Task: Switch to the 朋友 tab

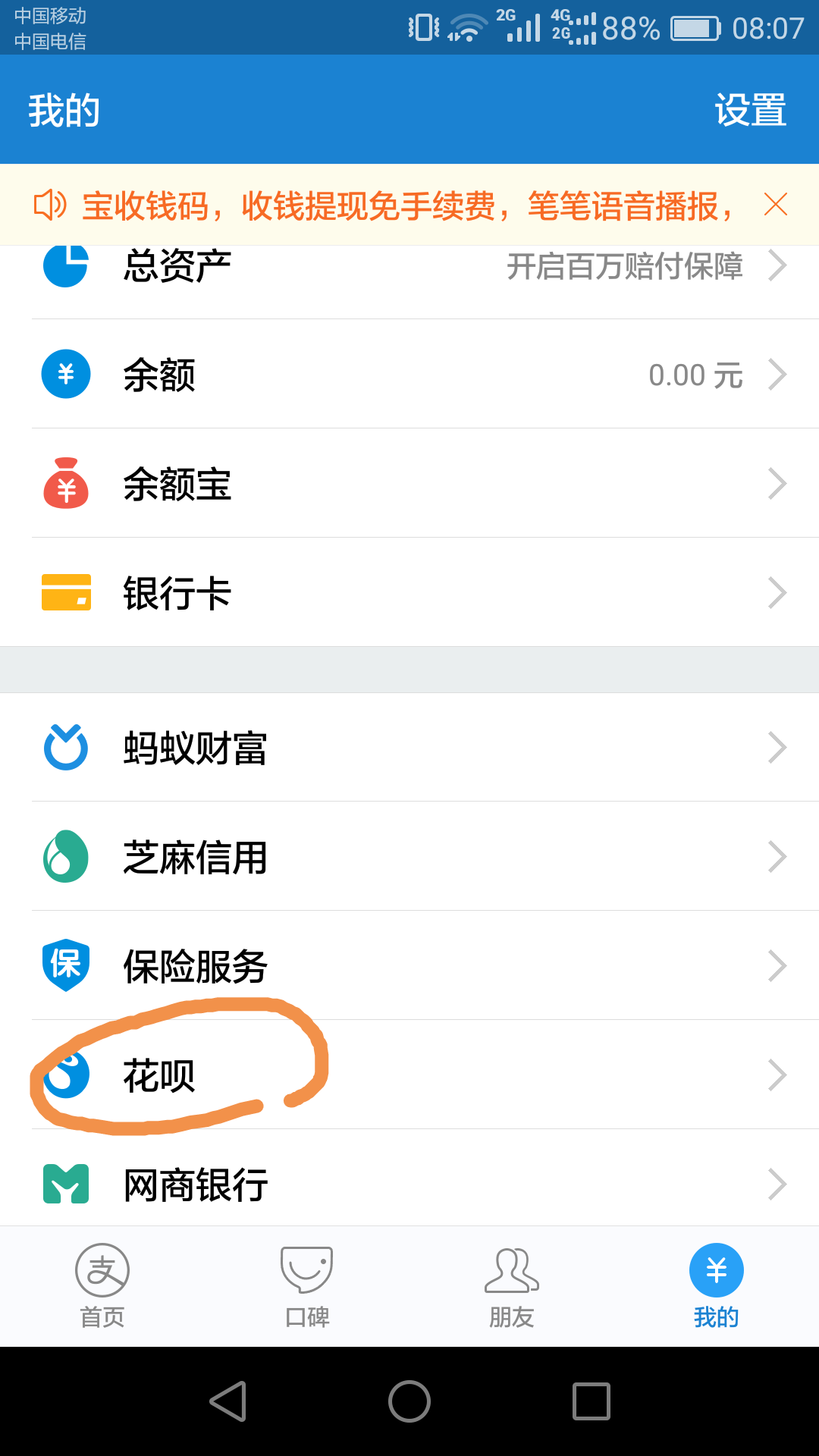Action: pos(512,1286)
